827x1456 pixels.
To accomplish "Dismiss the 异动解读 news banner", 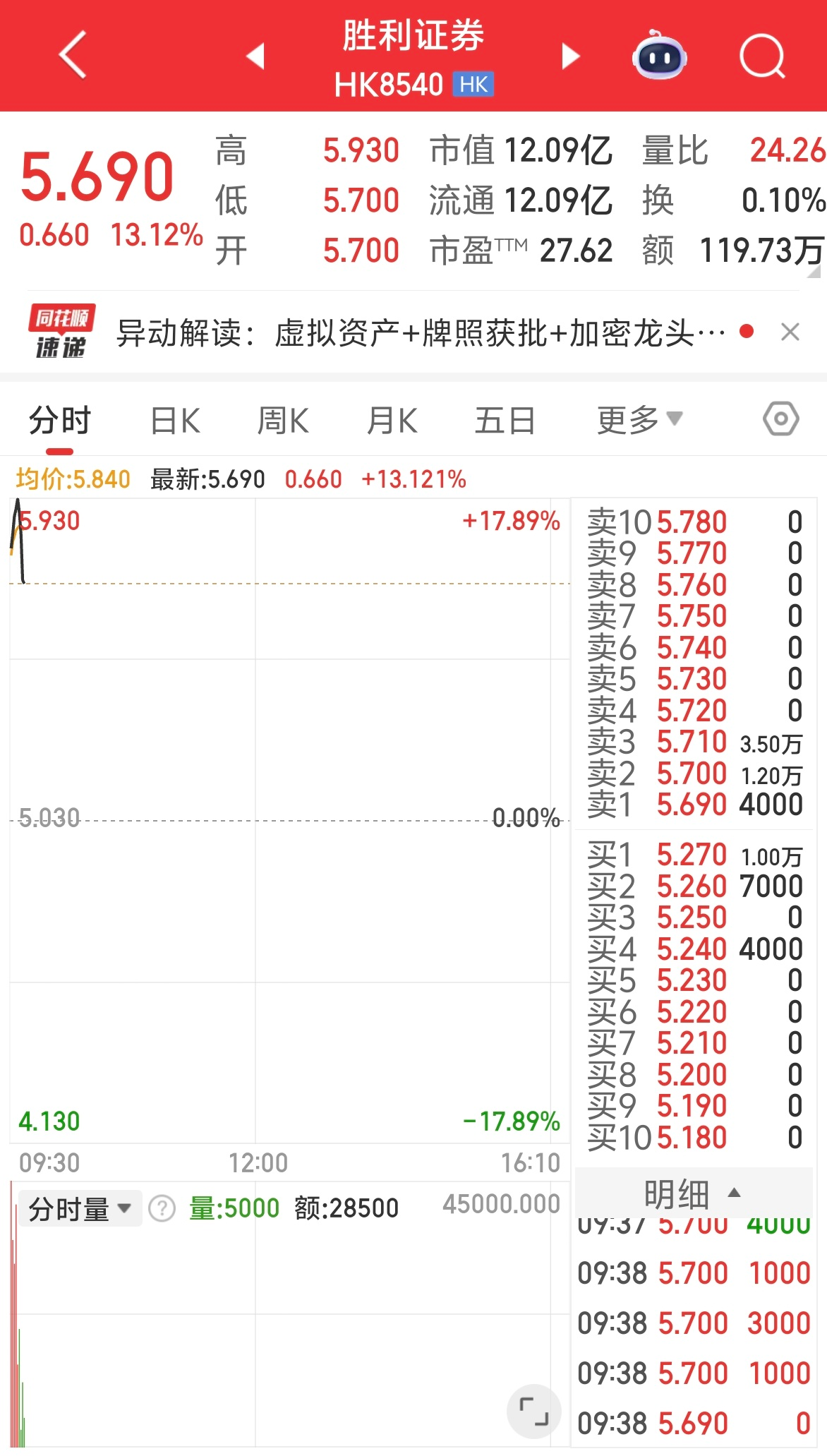I will click(x=790, y=332).
